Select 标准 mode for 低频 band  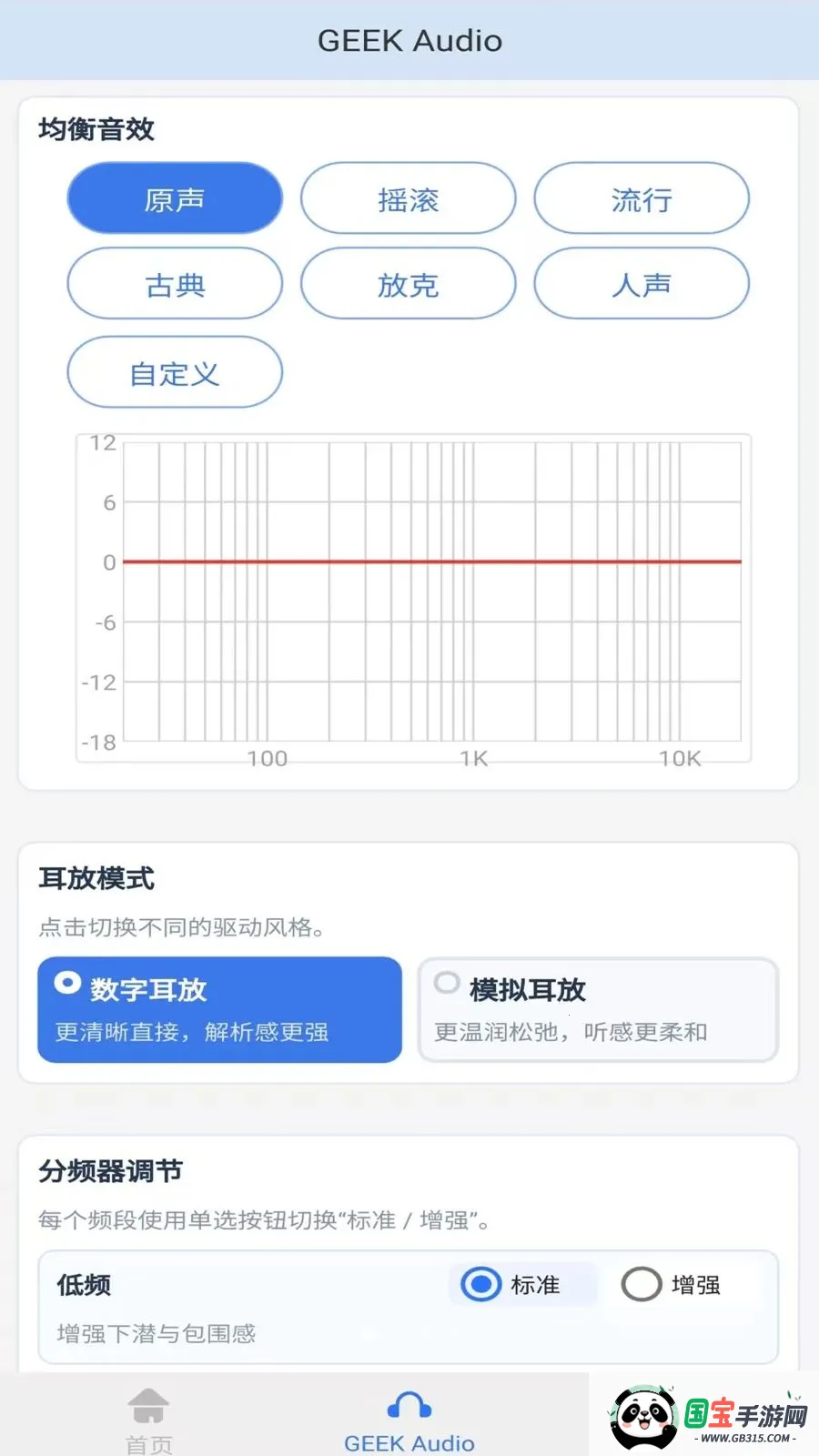(480, 1284)
